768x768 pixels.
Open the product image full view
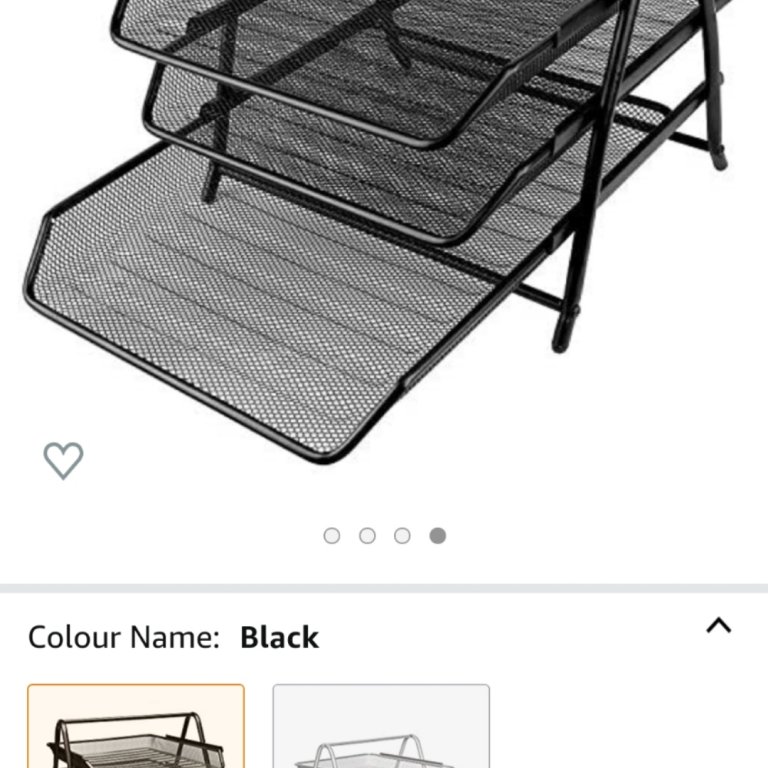coord(384,220)
